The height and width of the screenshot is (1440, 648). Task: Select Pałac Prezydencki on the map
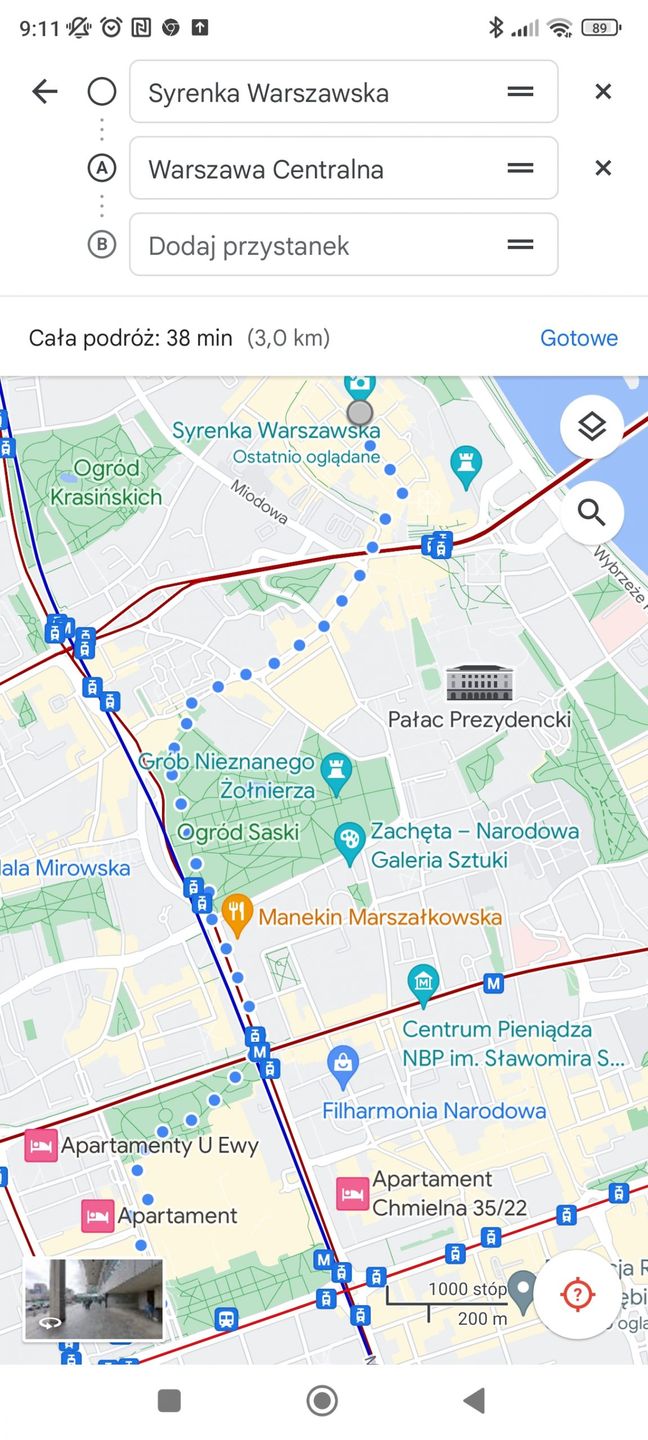tap(479, 684)
